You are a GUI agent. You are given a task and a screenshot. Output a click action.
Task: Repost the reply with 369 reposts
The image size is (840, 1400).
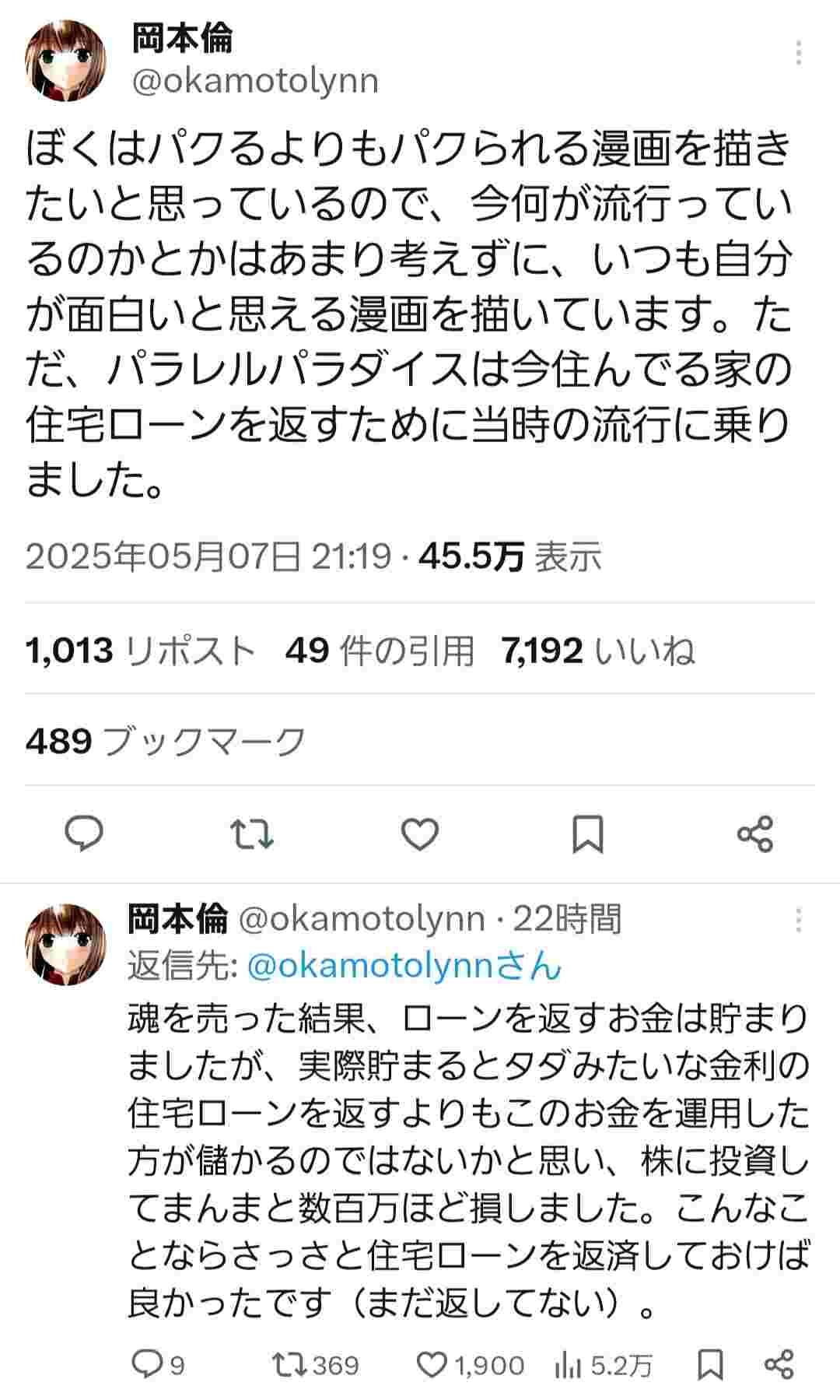316,1364
